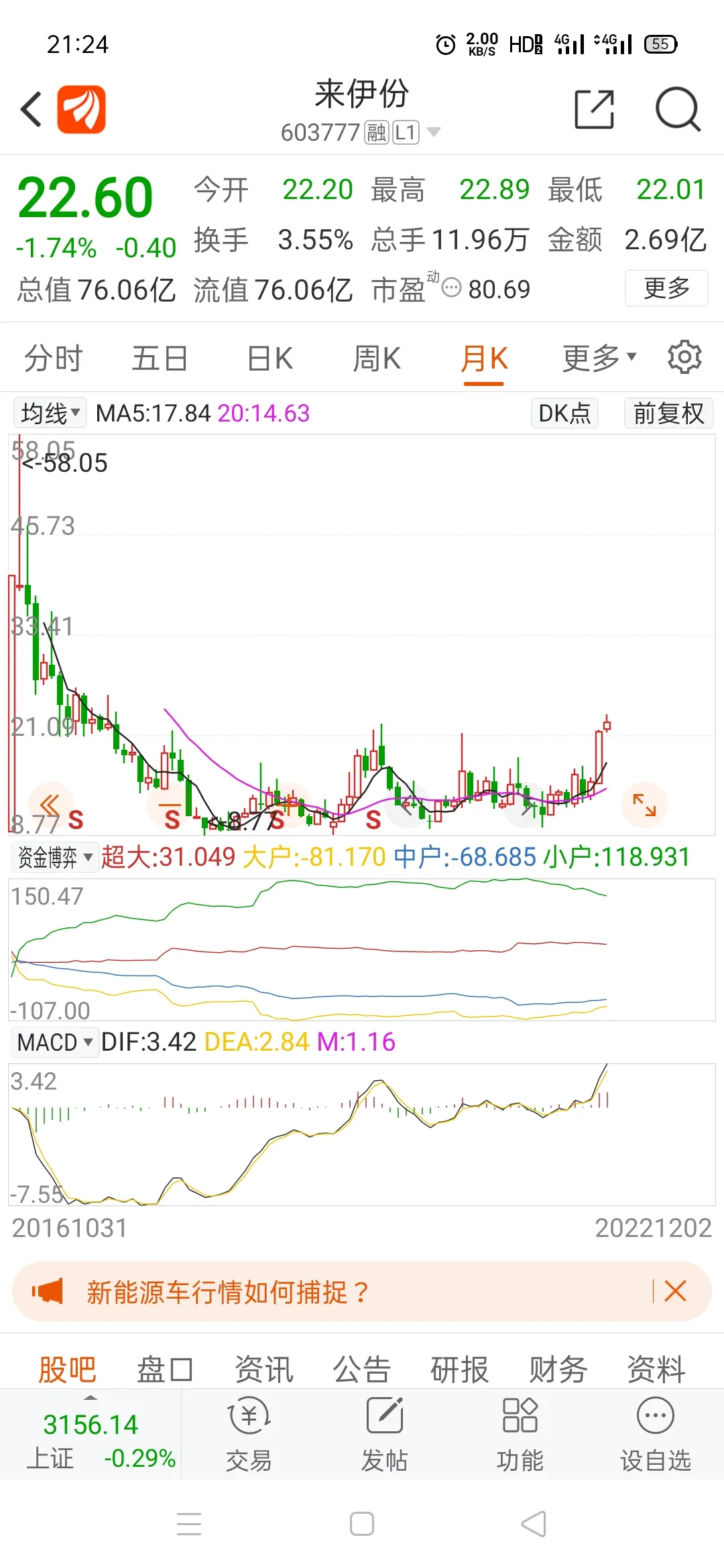Tap the DK点 button
The width and height of the screenshot is (724, 1568).
[564, 413]
